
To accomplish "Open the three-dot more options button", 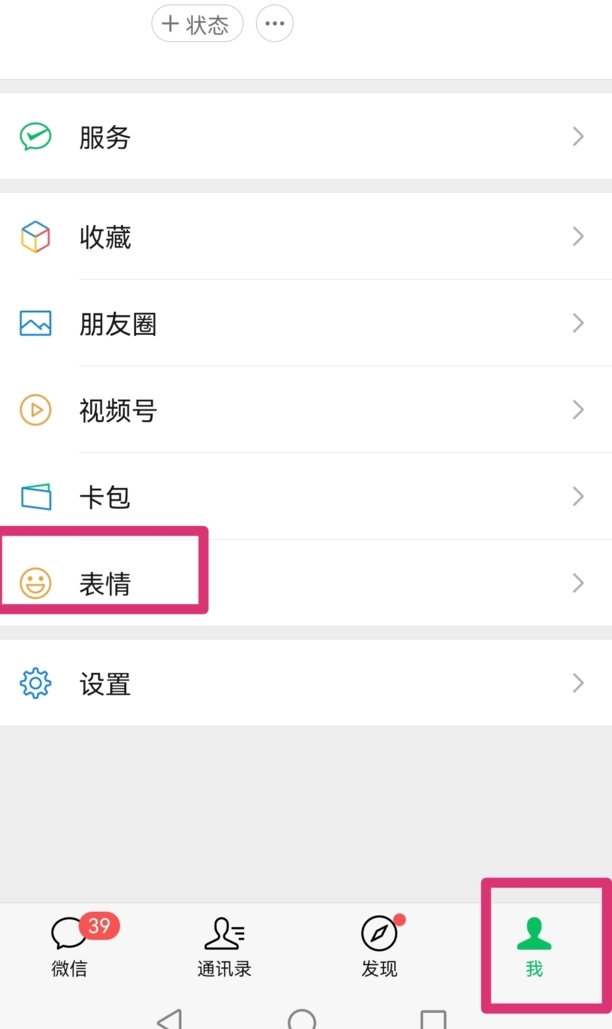I will pyautogui.click(x=275, y=24).
